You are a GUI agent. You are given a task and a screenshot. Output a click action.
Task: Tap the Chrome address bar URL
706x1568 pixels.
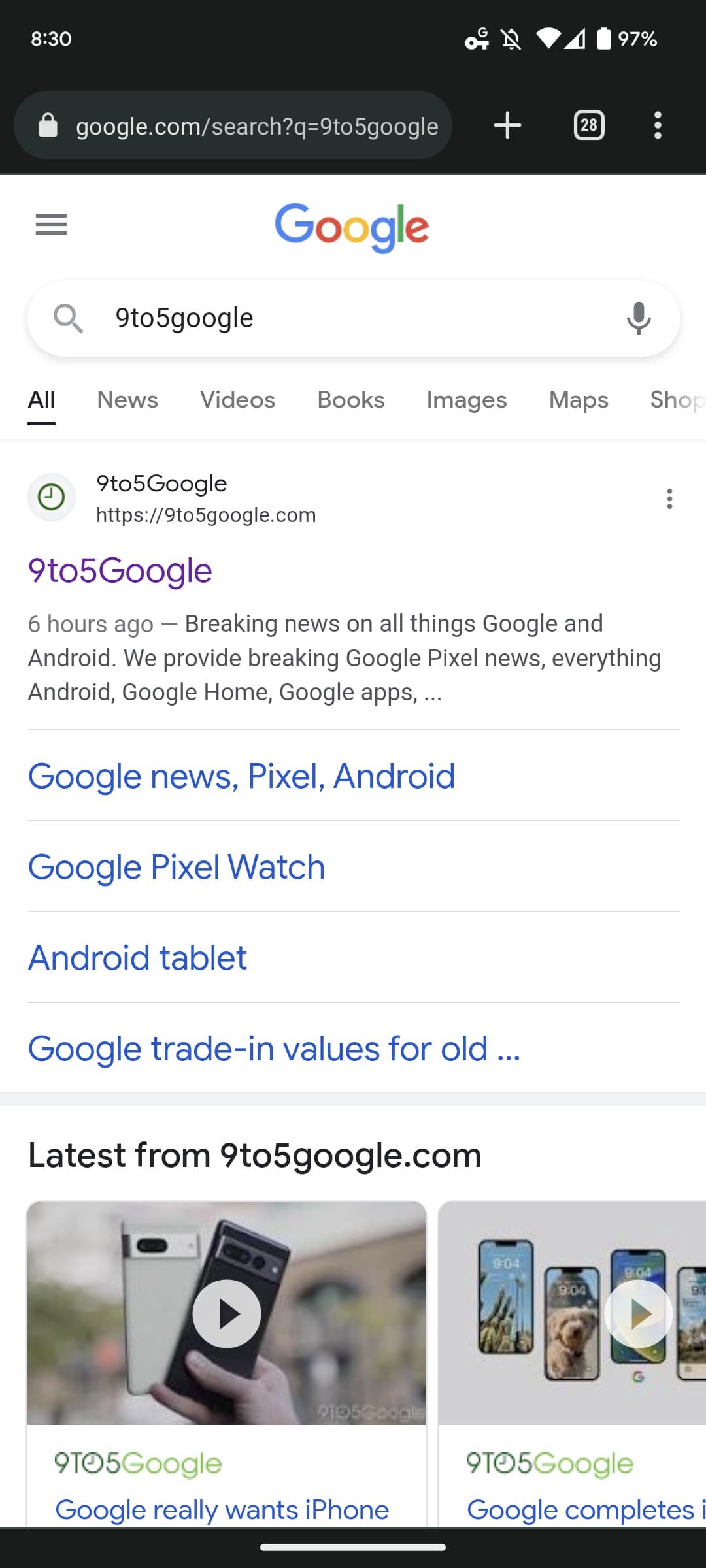click(x=257, y=126)
